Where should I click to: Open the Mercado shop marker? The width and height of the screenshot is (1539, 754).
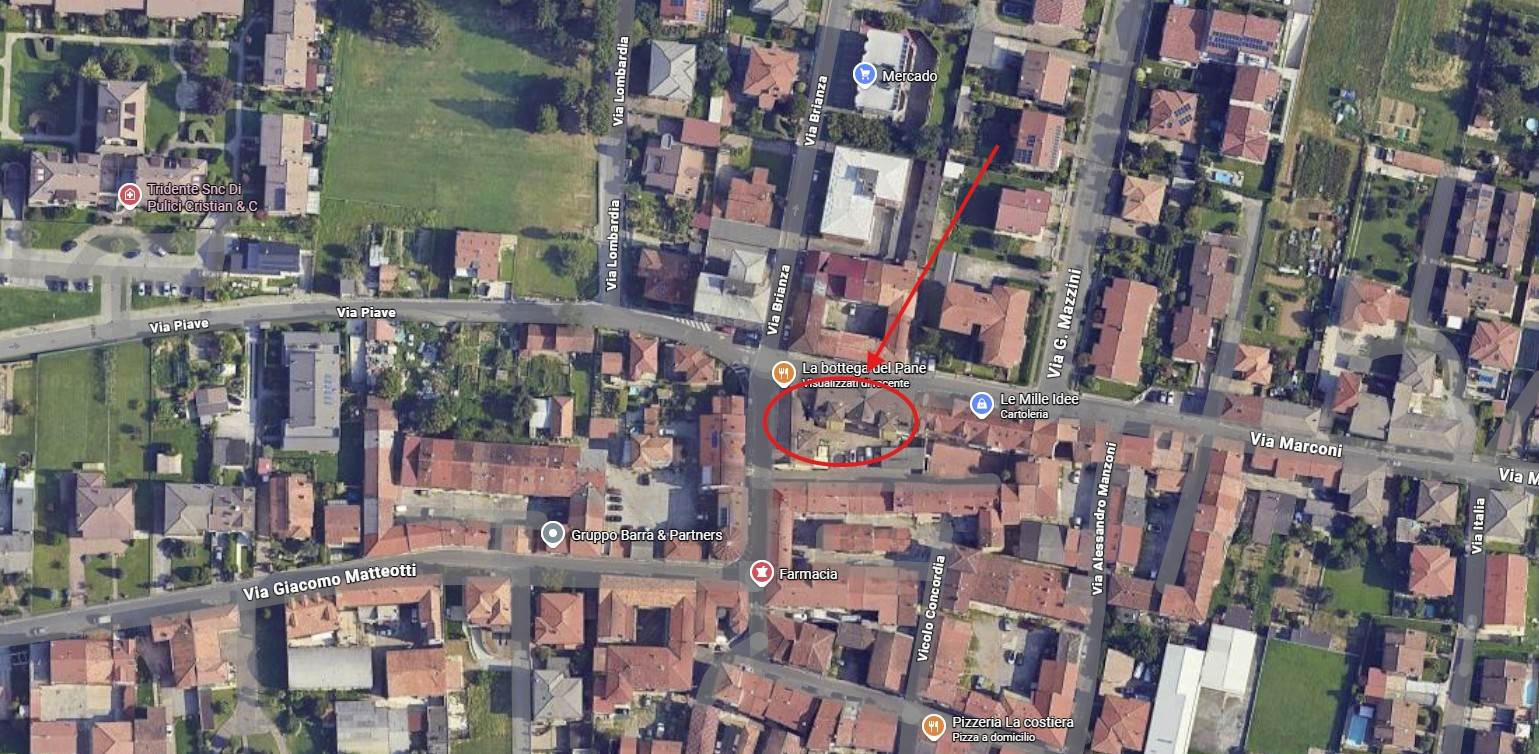864,75
